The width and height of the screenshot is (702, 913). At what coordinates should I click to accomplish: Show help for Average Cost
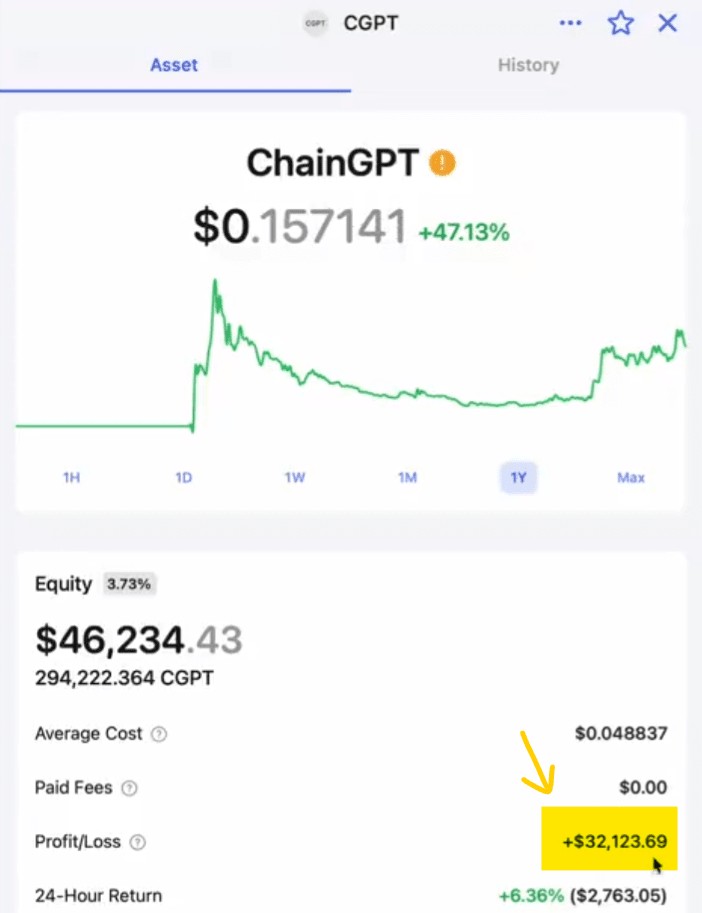point(159,735)
